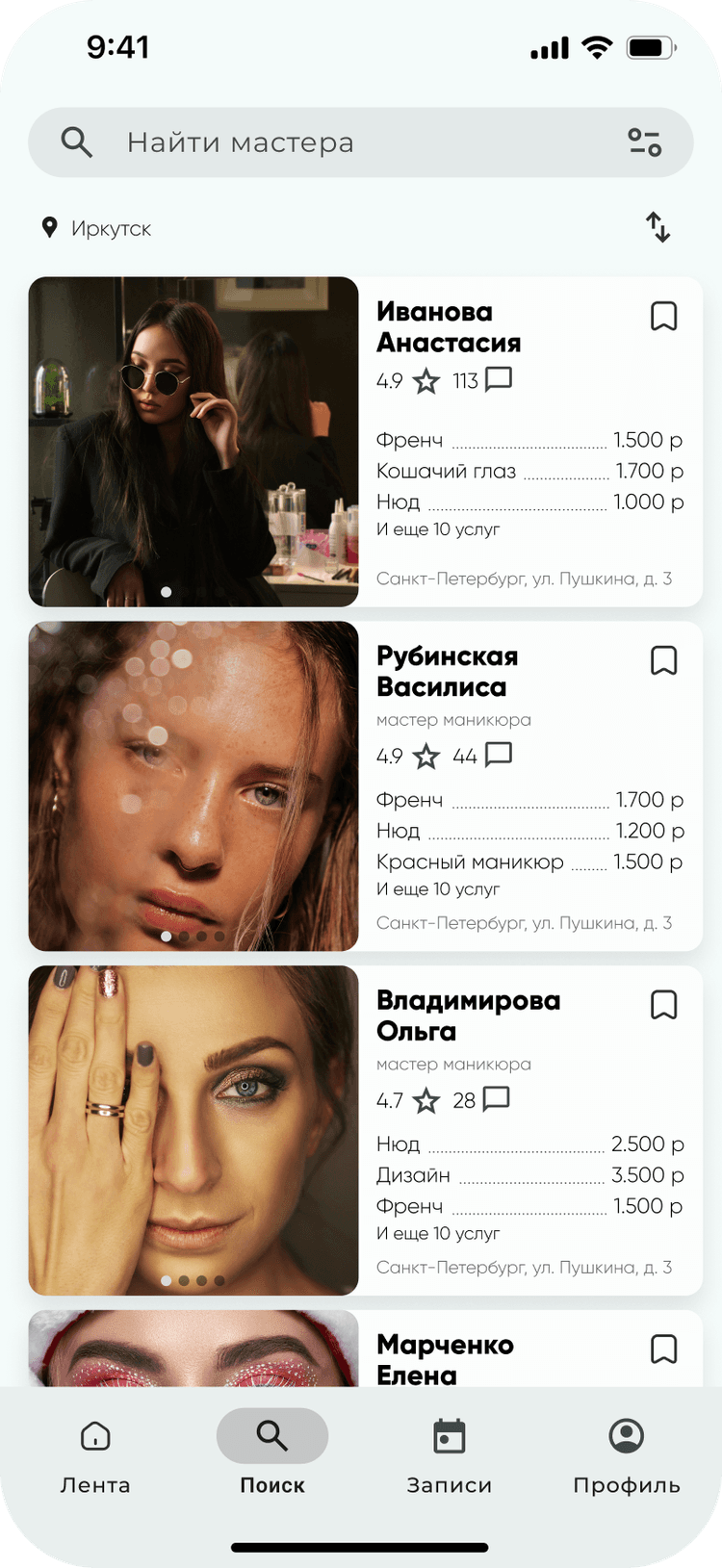Save Рубинская Василиса to bookmarks
This screenshot has width=722, height=1568.
663,660
